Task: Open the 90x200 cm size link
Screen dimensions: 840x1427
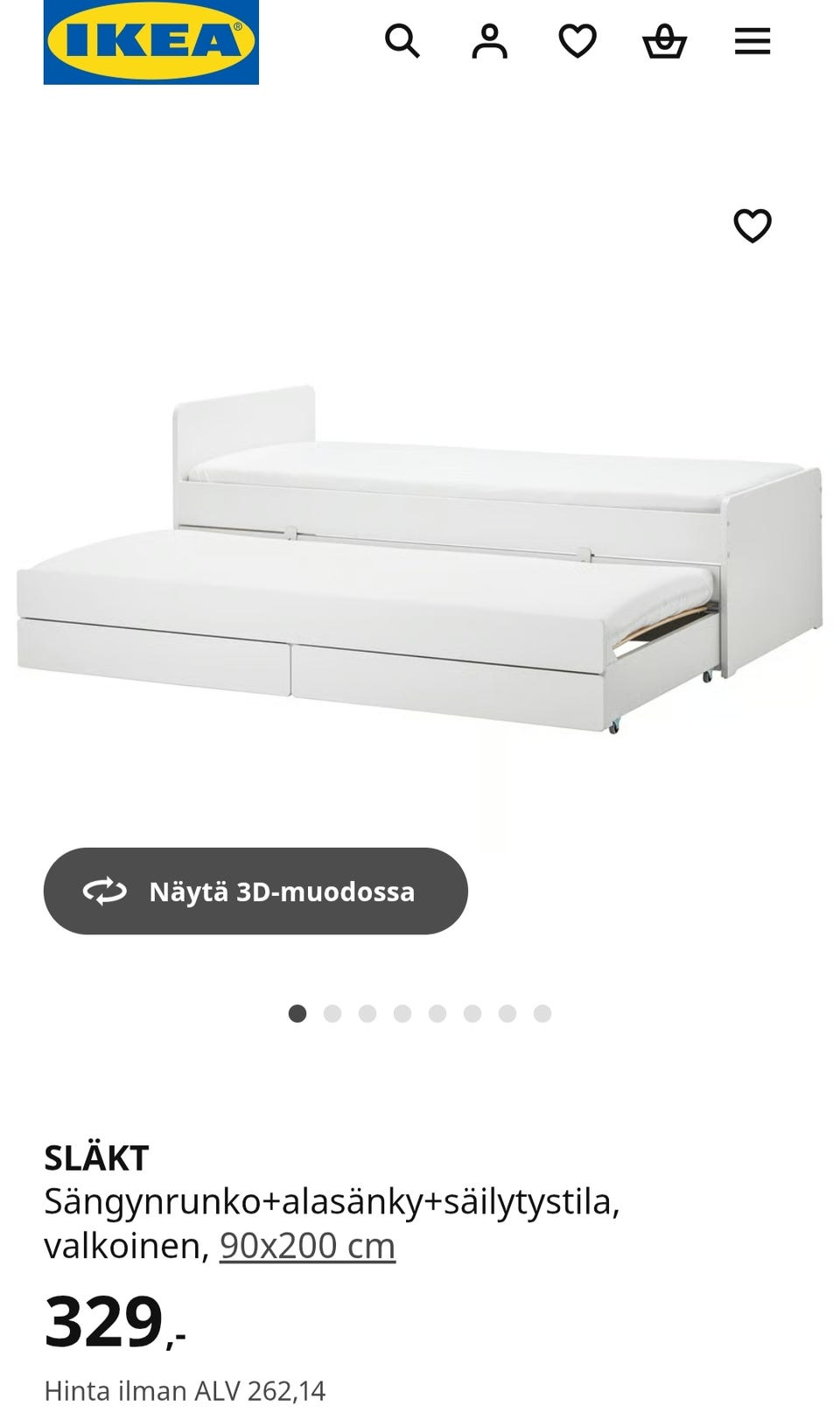Action: click(x=307, y=1245)
